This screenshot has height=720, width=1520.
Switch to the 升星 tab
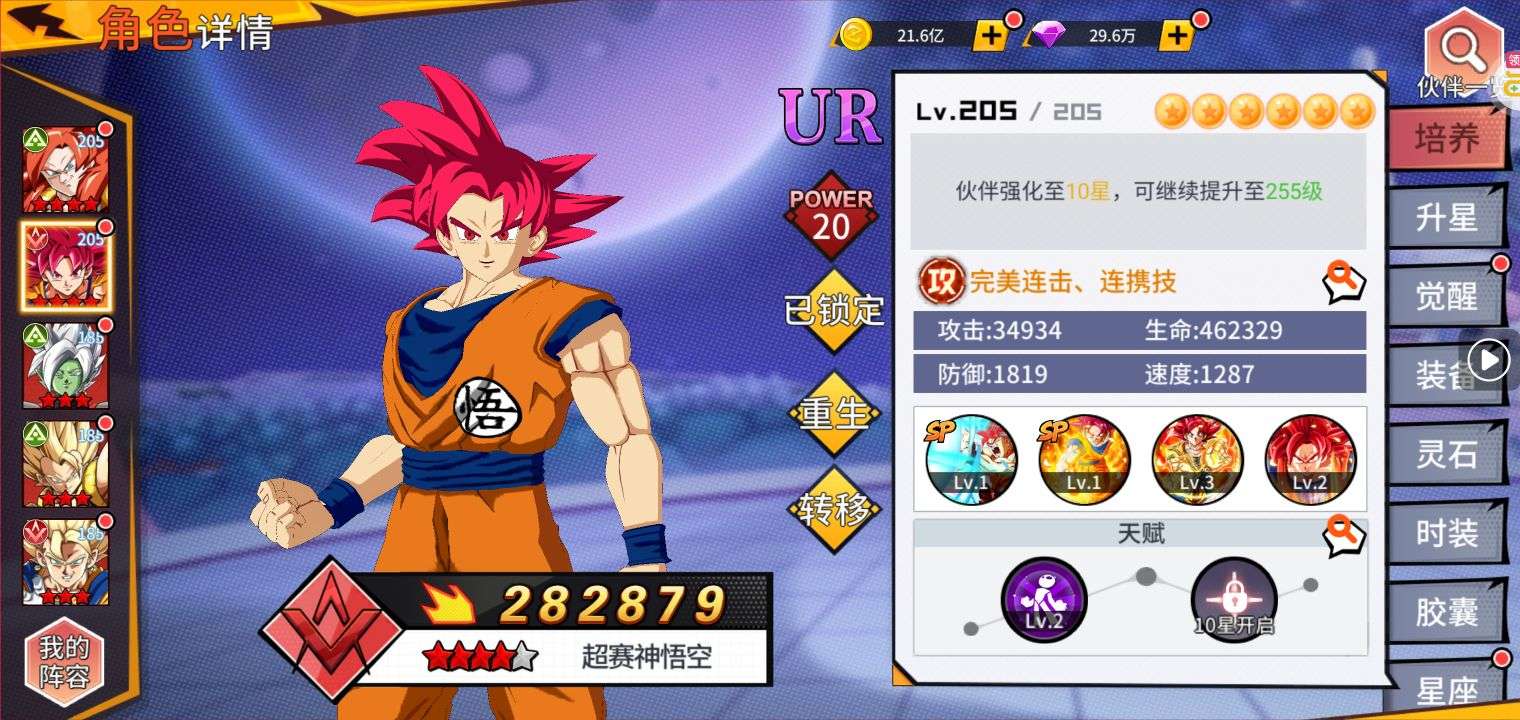point(1446,217)
